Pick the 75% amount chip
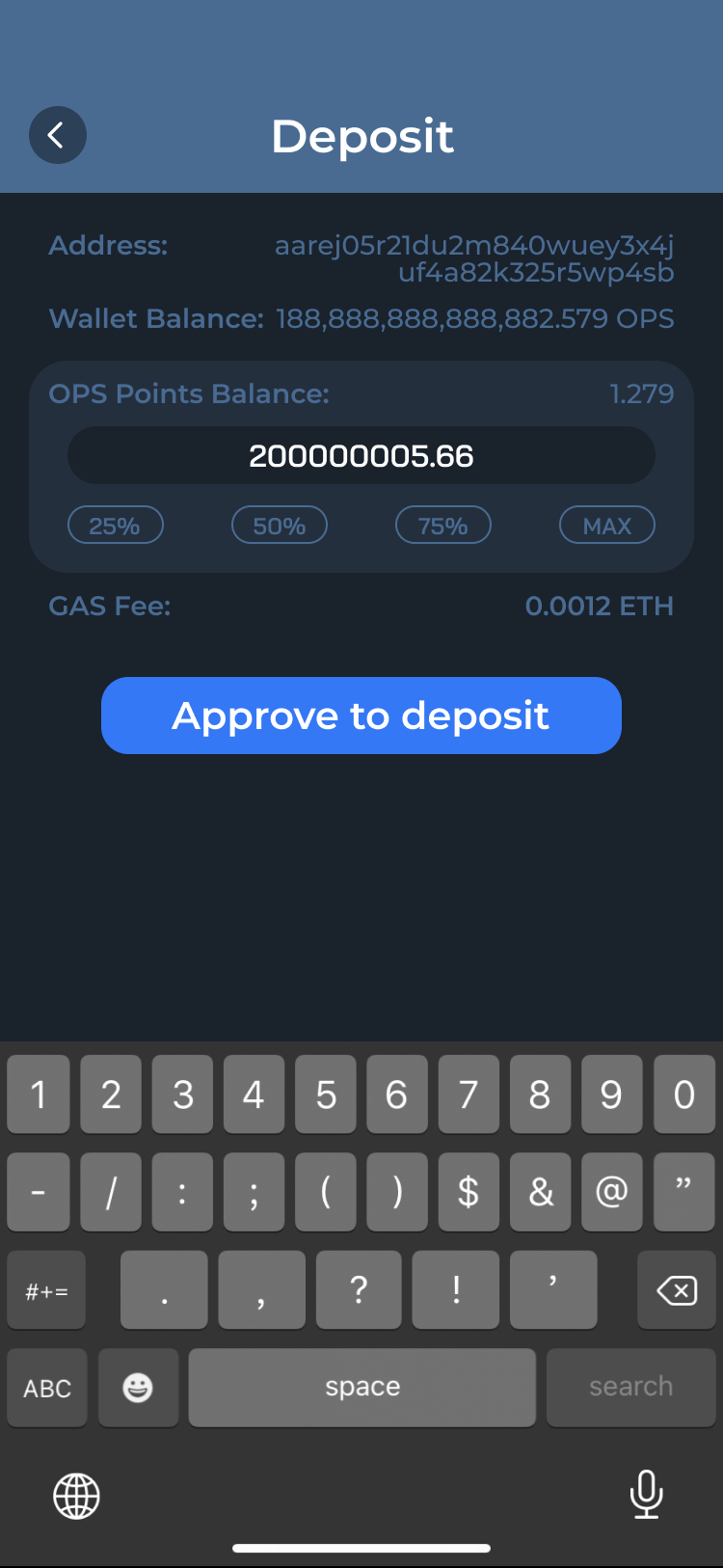Image resolution: width=723 pixels, height=1568 pixels. pyautogui.click(x=443, y=526)
